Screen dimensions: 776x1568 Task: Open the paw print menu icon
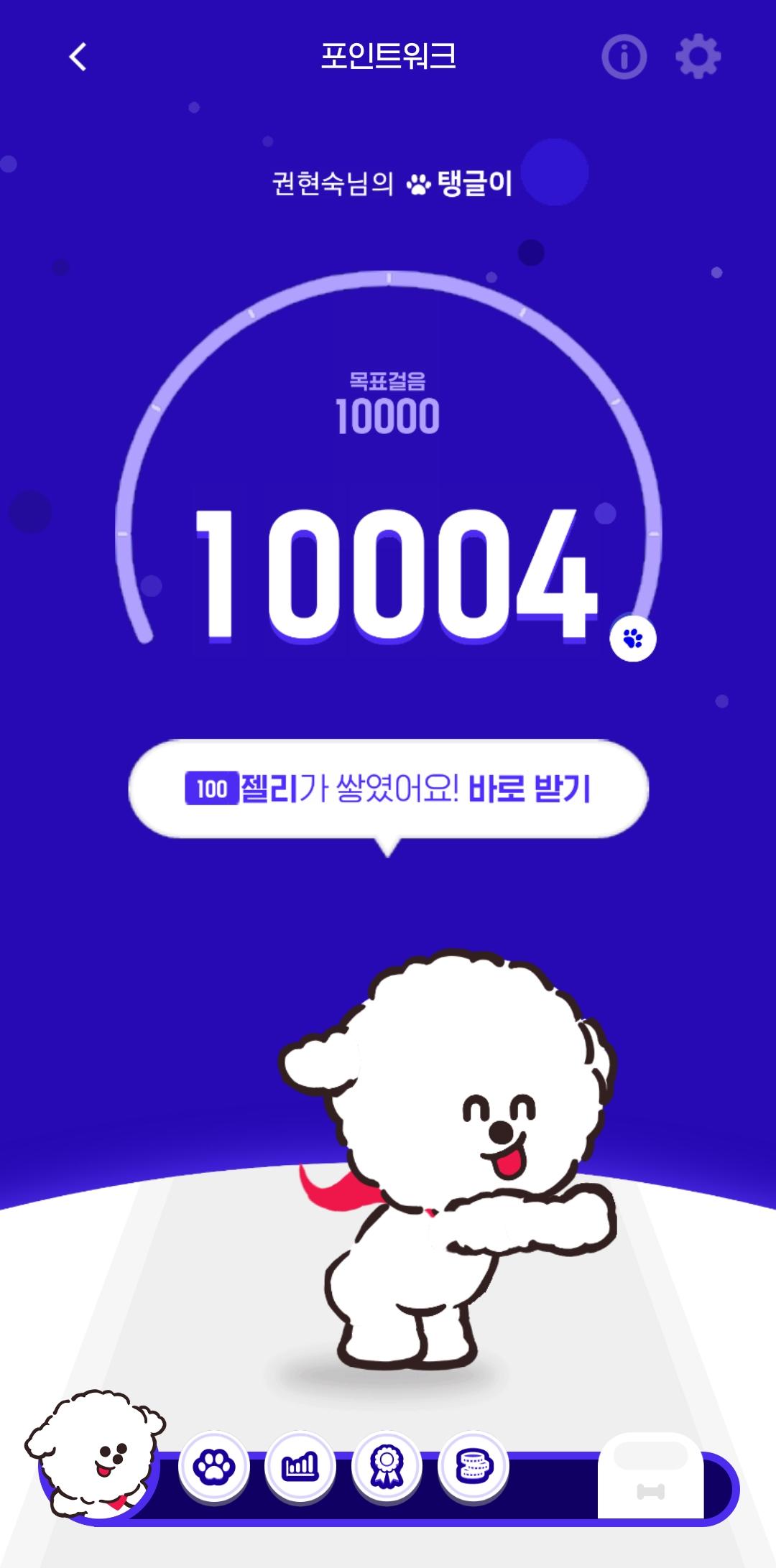(x=213, y=1467)
